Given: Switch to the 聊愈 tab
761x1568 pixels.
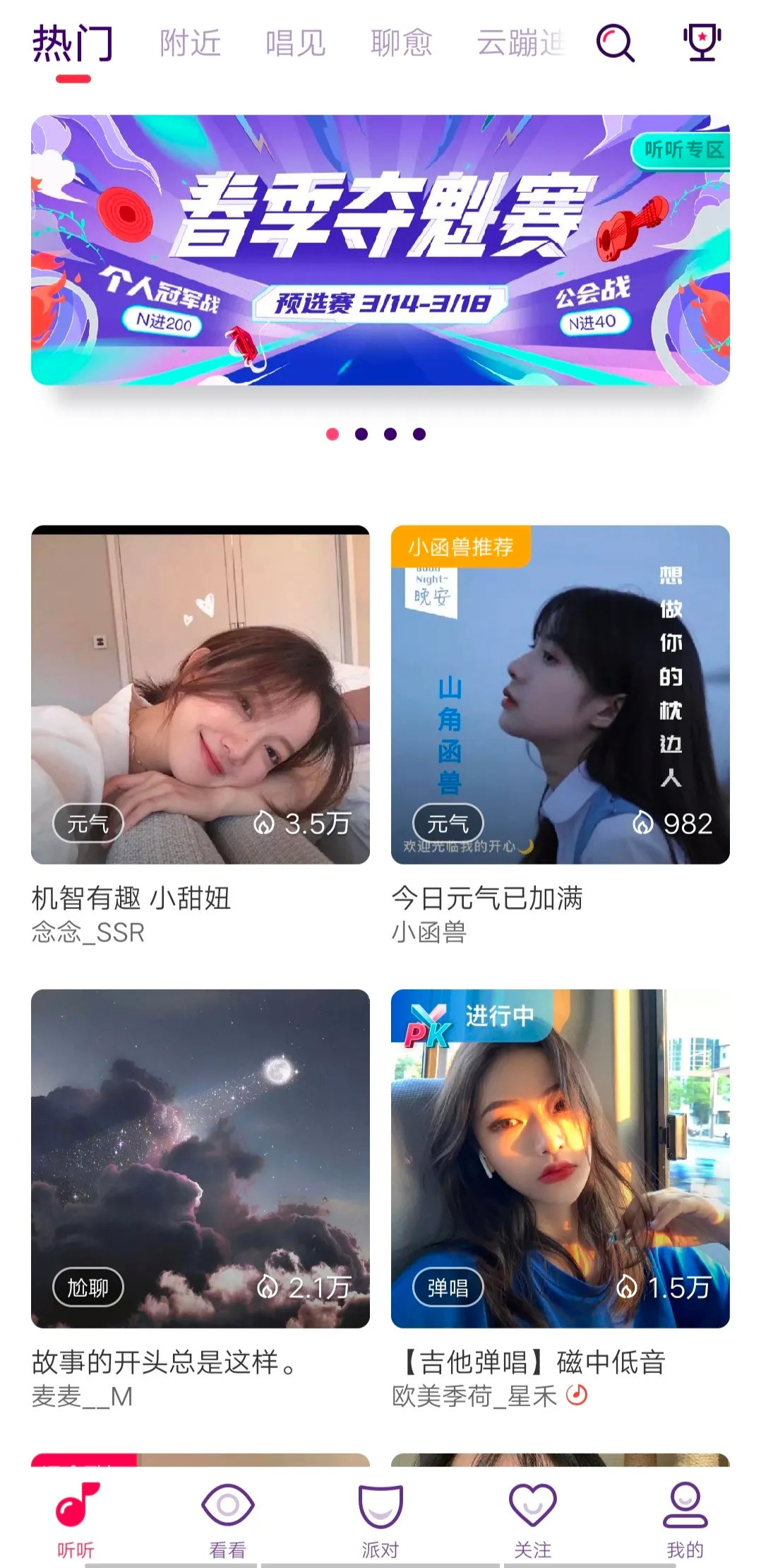Looking at the screenshot, I should pyautogui.click(x=401, y=44).
